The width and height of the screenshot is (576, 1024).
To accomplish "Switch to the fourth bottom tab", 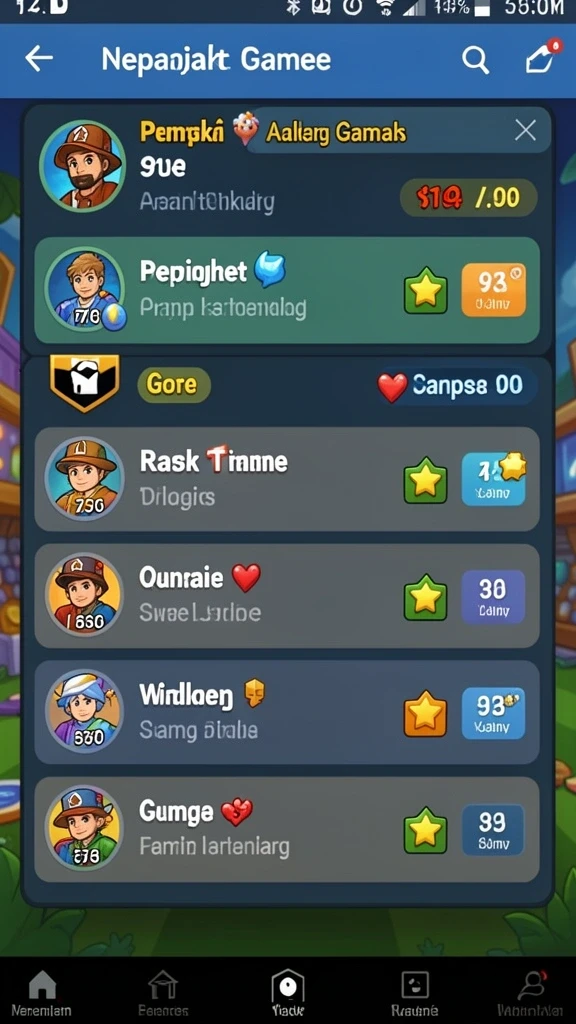I will (414, 992).
